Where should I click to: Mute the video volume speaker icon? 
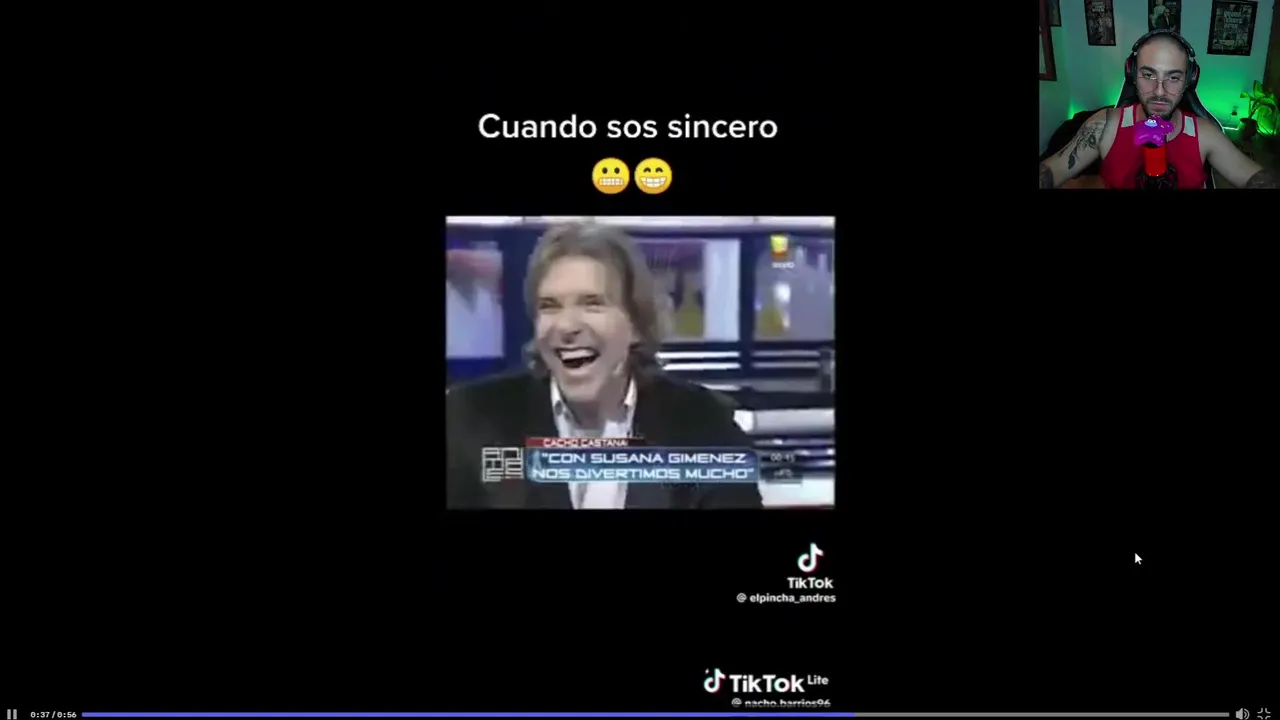point(1241,714)
